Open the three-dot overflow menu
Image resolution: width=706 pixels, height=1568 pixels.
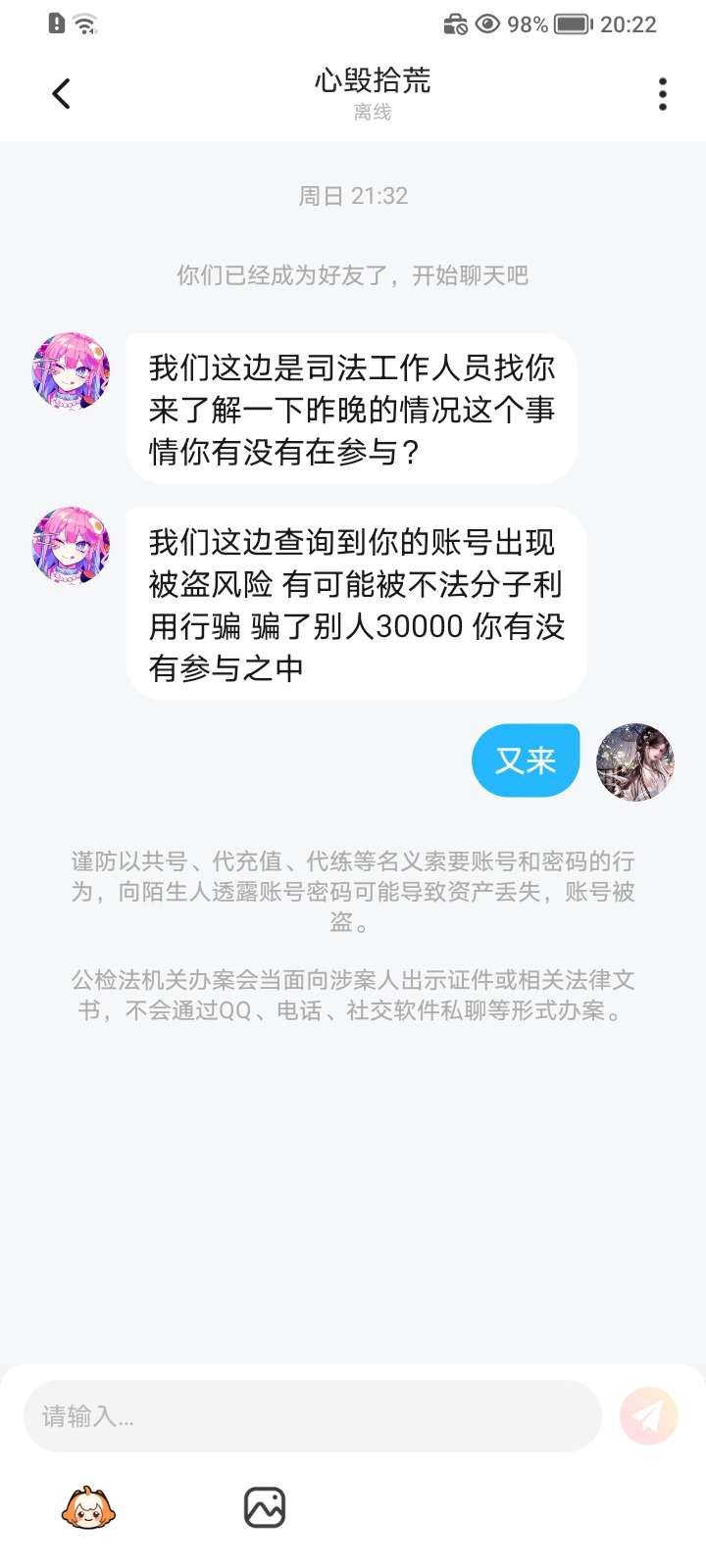click(663, 94)
